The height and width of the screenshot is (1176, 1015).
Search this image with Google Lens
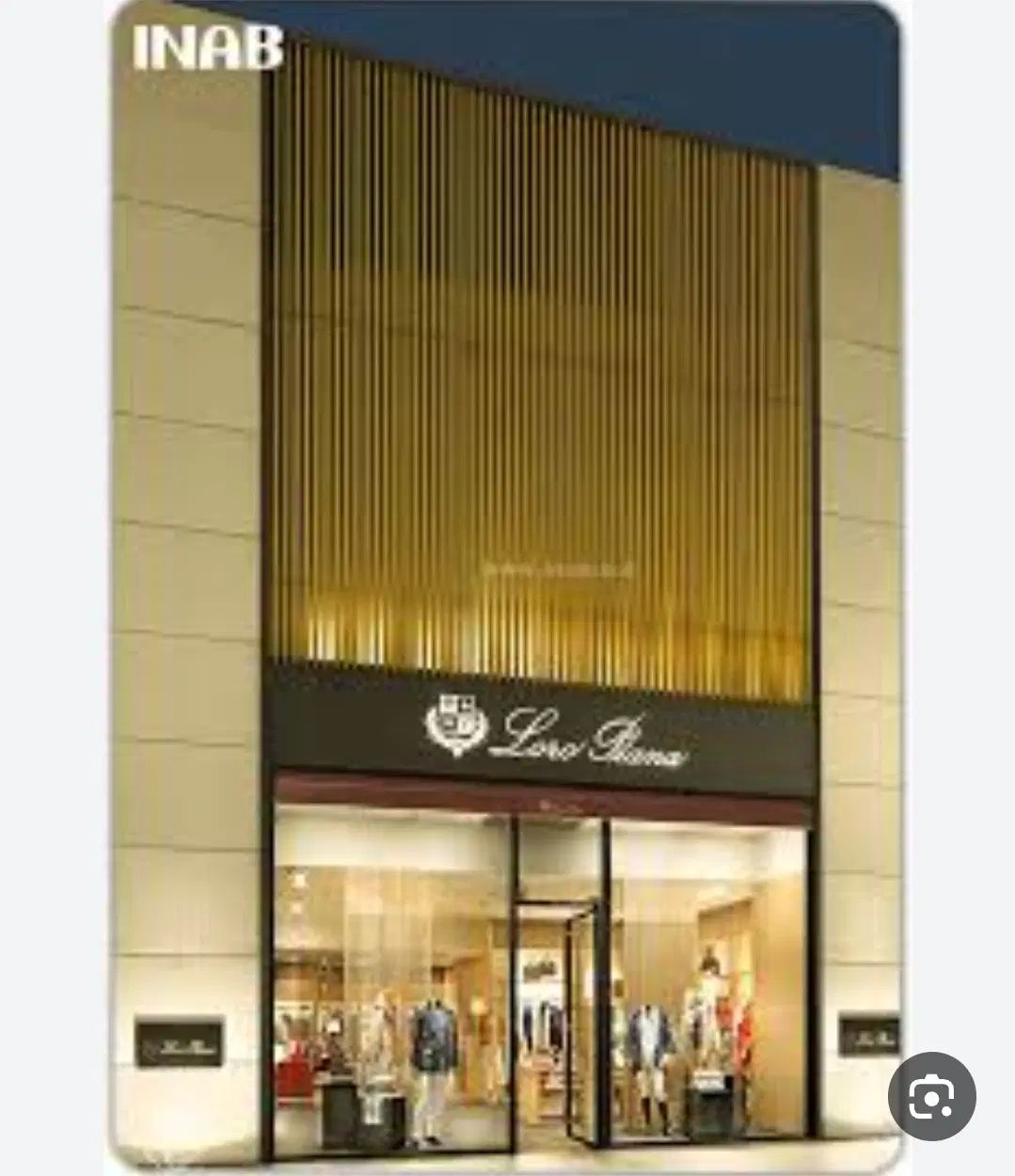(931, 1096)
